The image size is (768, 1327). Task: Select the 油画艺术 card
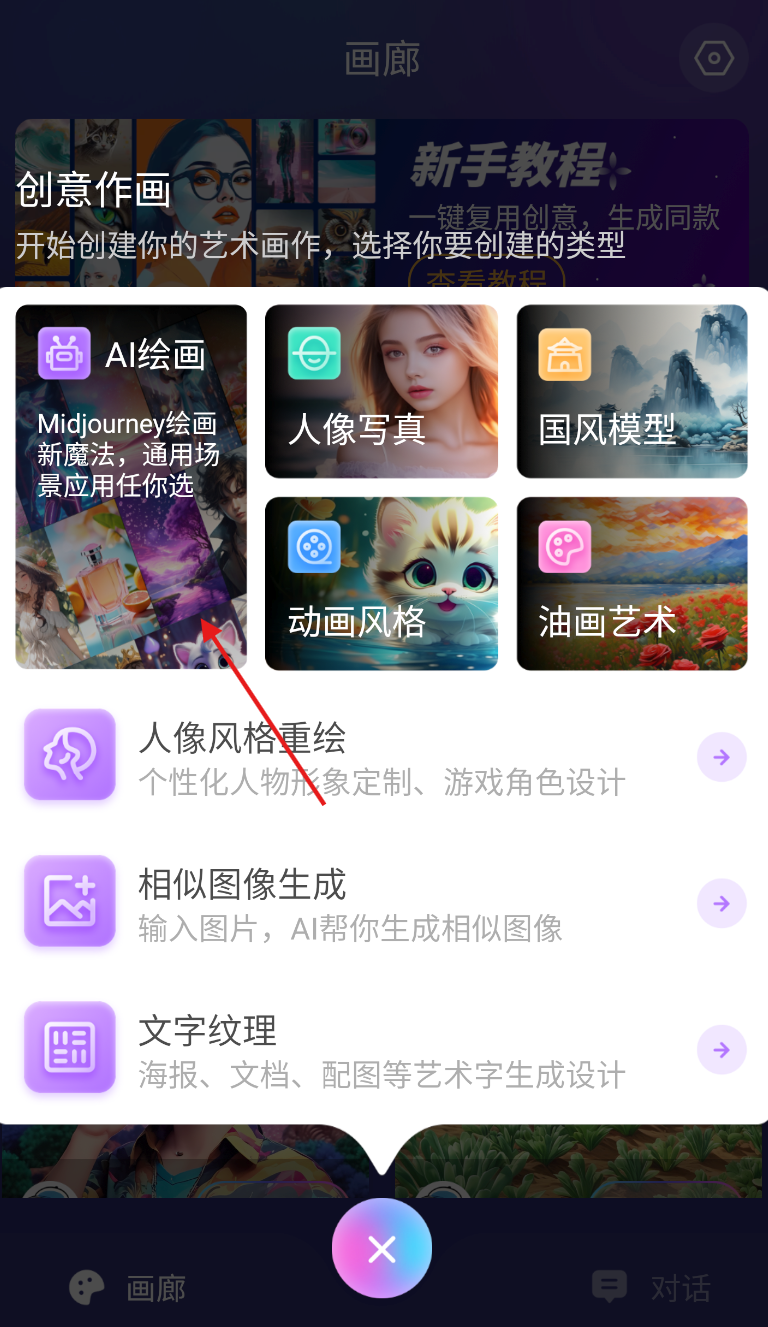(x=632, y=584)
